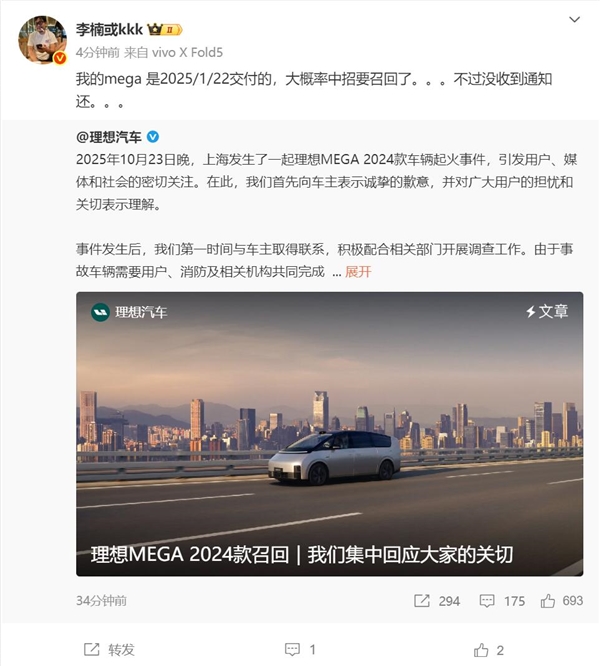
Task: Like the quoted post with 693 likes
Action: tap(561, 601)
